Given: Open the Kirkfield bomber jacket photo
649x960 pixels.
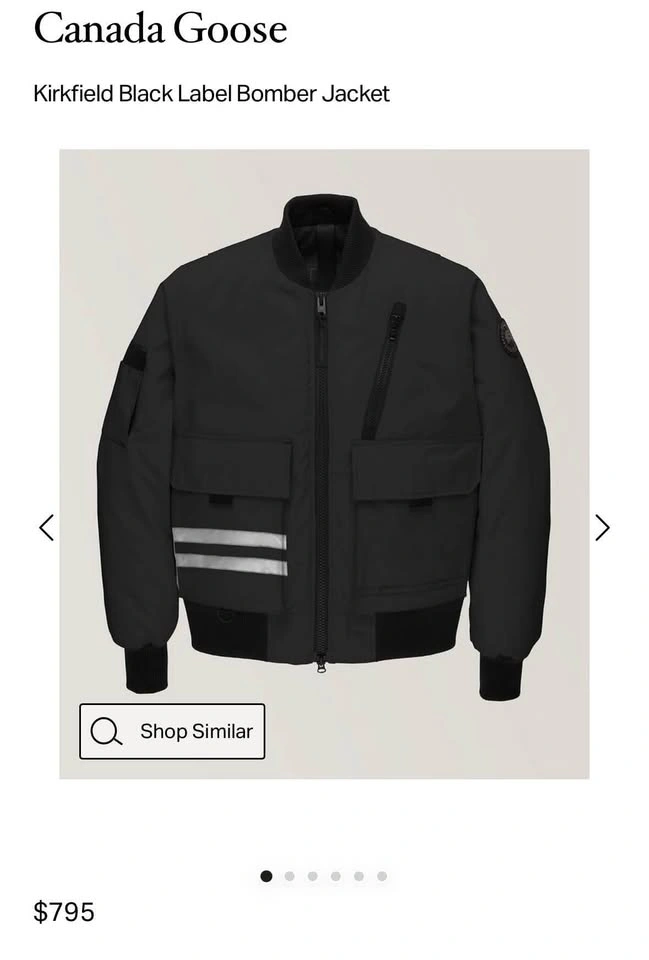Looking at the screenshot, I should coord(324,440).
